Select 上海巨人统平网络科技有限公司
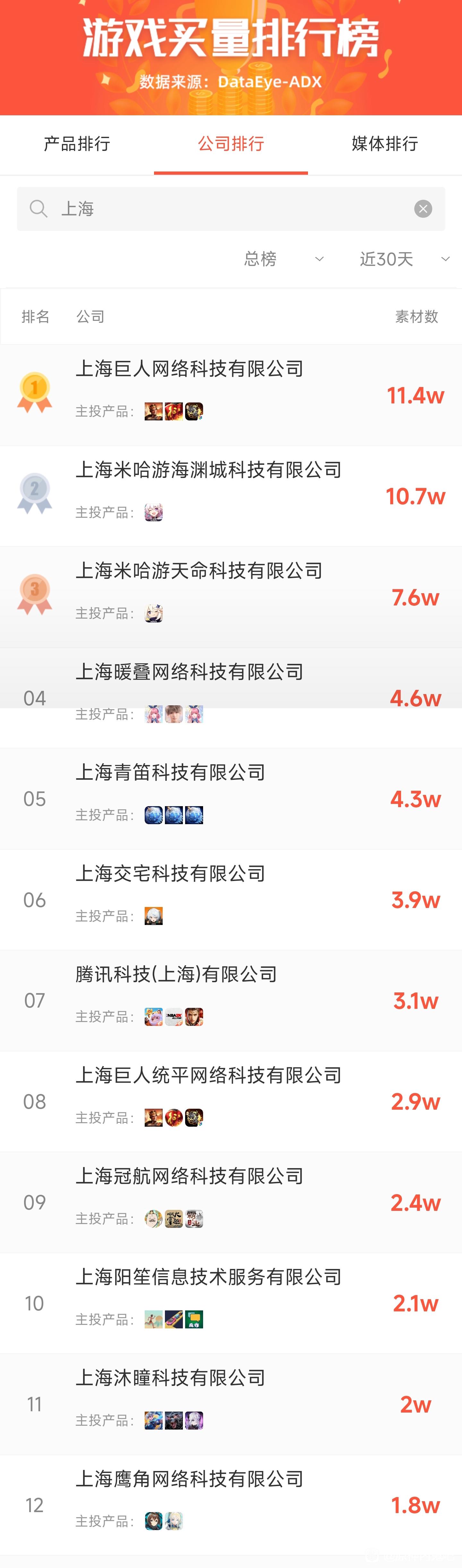462x1568 pixels. point(209,1076)
